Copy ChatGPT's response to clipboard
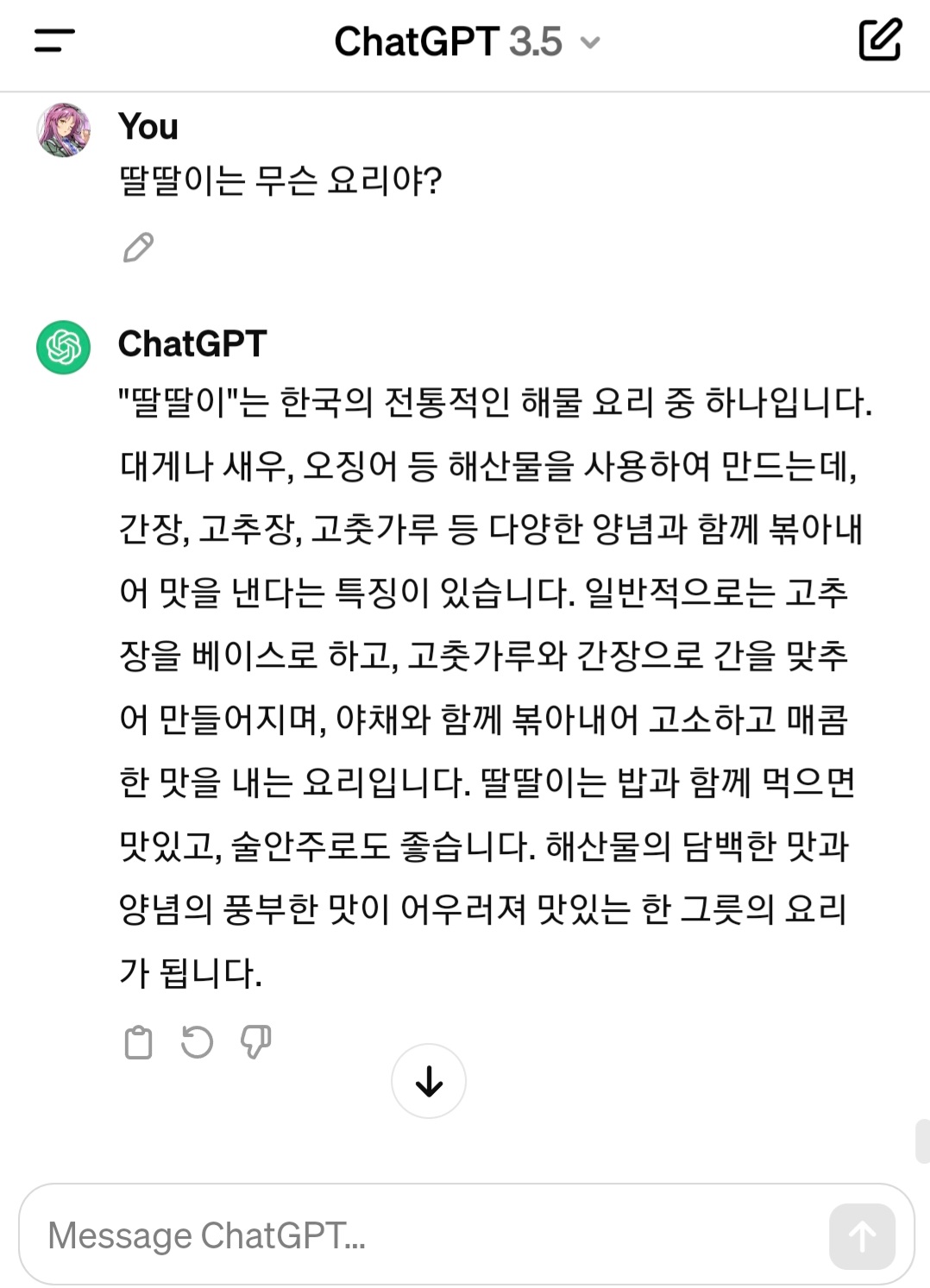The width and height of the screenshot is (930, 1288). coord(138,1042)
